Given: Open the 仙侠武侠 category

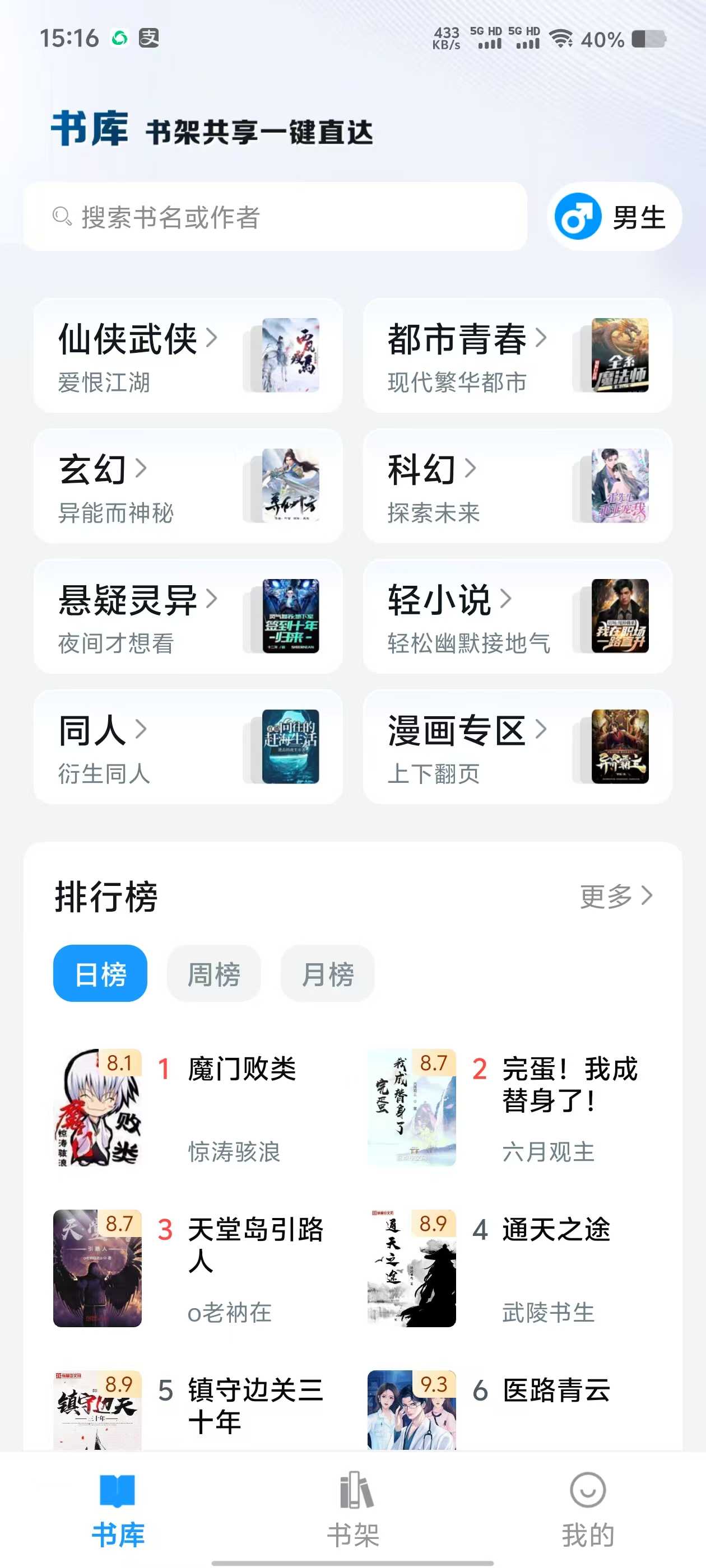Looking at the screenshot, I should click(188, 356).
